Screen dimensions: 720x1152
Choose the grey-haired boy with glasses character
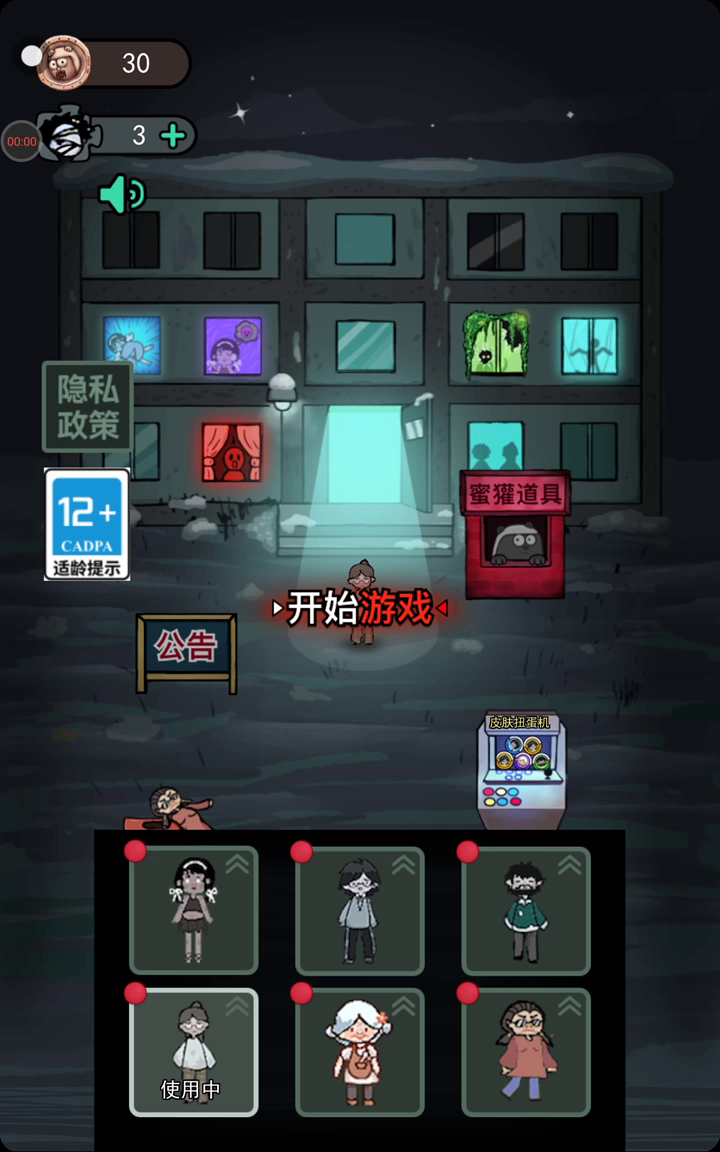pyautogui.click(x=360, y=910)
